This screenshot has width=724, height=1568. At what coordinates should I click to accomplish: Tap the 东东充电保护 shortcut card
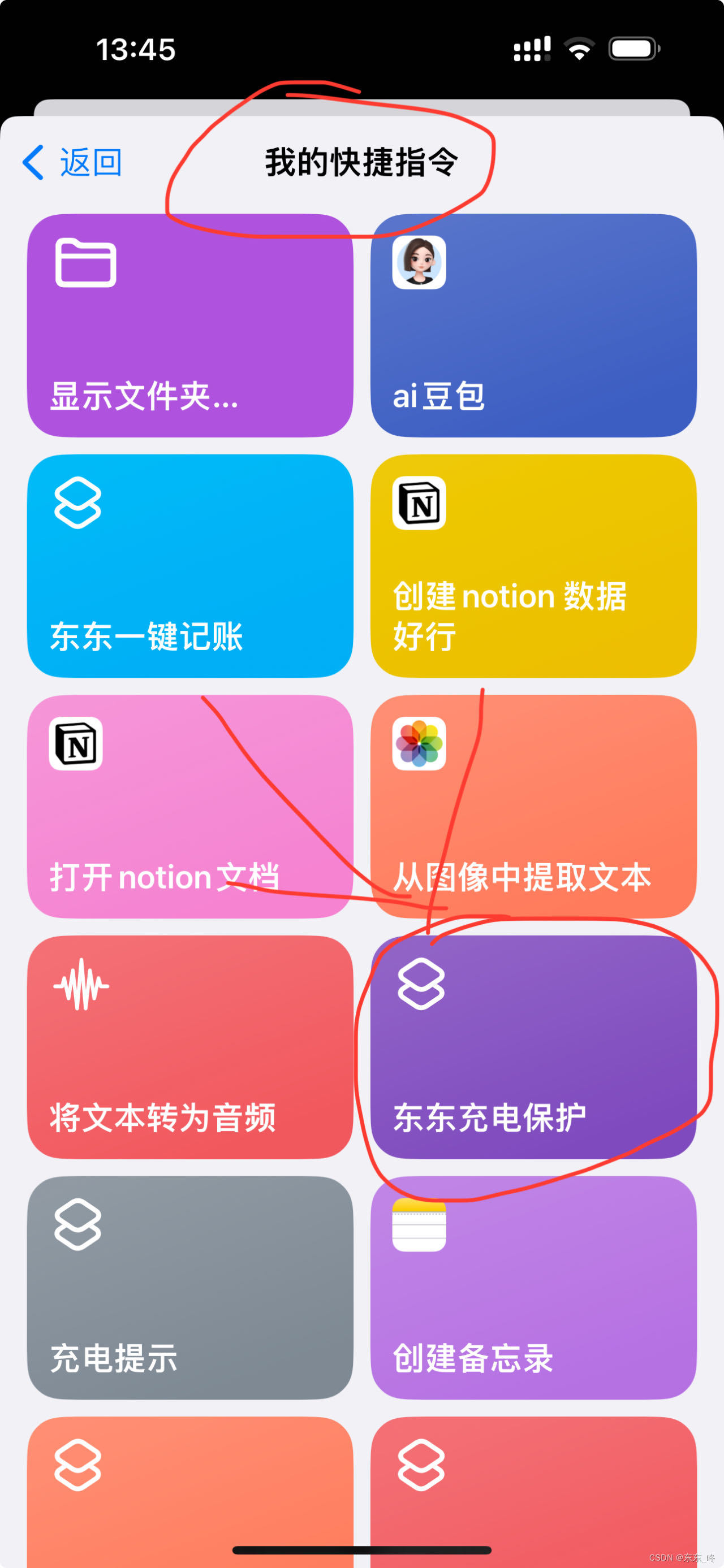pyautogui.click(x=533, y=1047)
